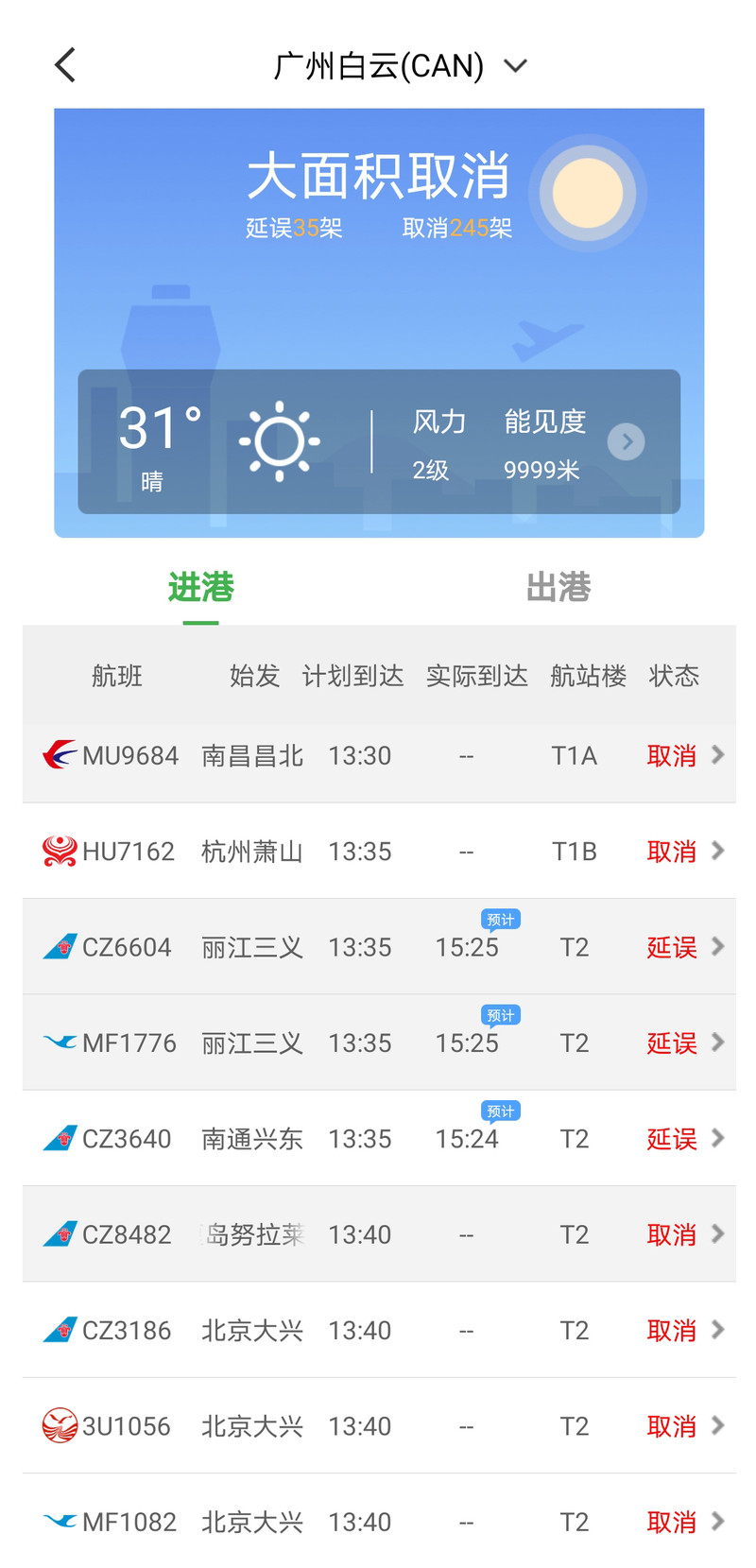Open the 广州白云(CAN) airport dropdown
The height and width of the screenshot is (1568, 756).
coord(400,65)
